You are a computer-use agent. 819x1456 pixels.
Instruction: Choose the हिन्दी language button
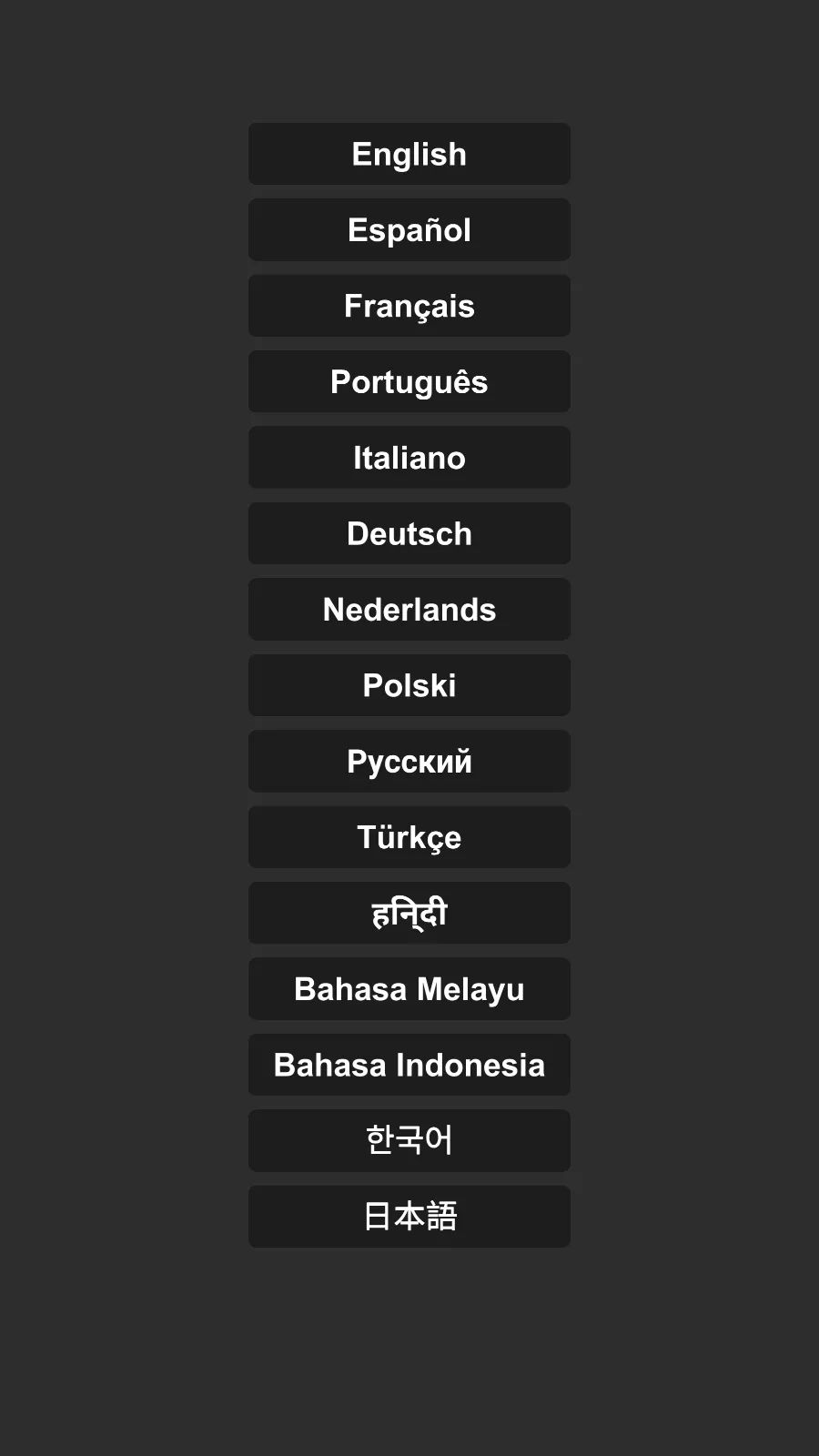click(x=409, y=913)
